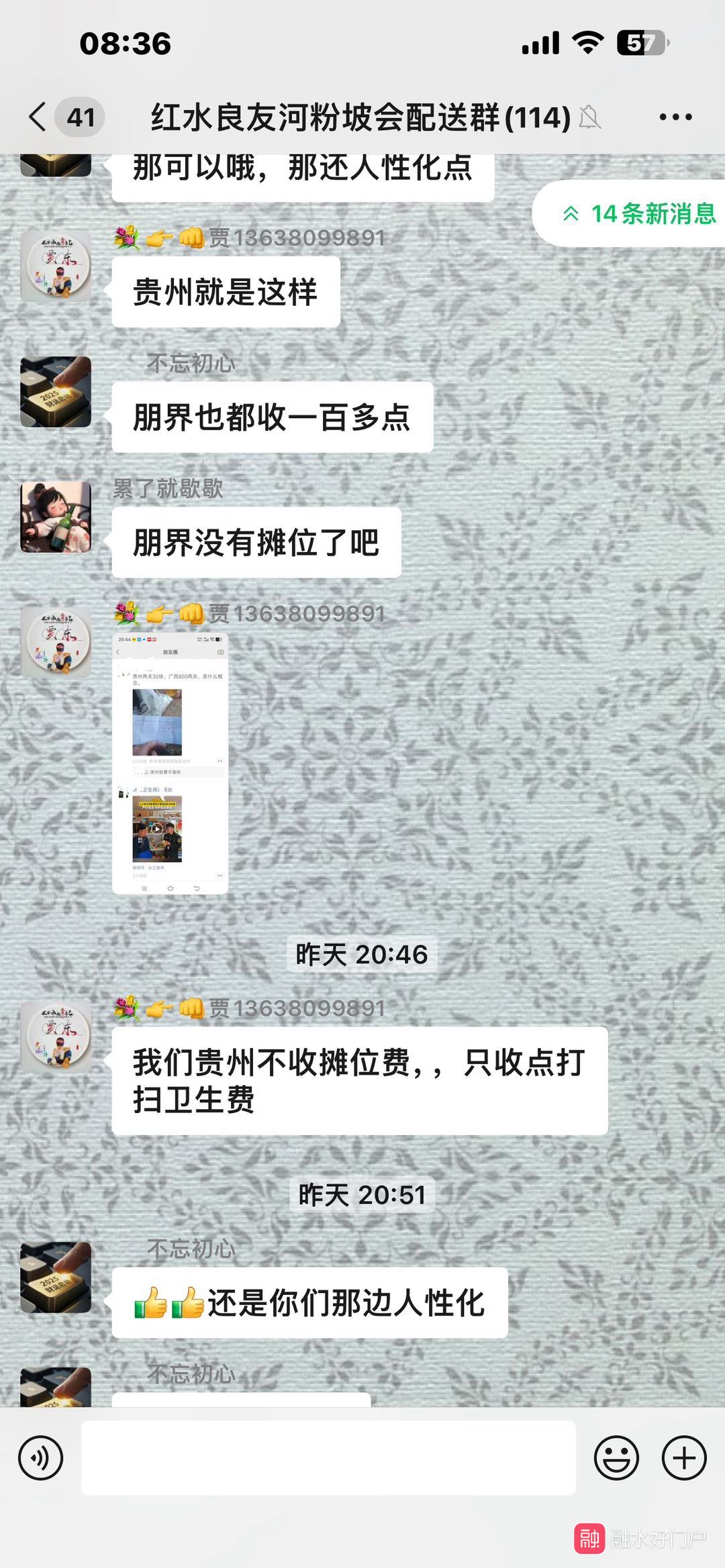This screenshot has height=1568, width=725.
Task: Open 不忘初心 avatar beside 朋界也都收一百多点
Action: 56,392
